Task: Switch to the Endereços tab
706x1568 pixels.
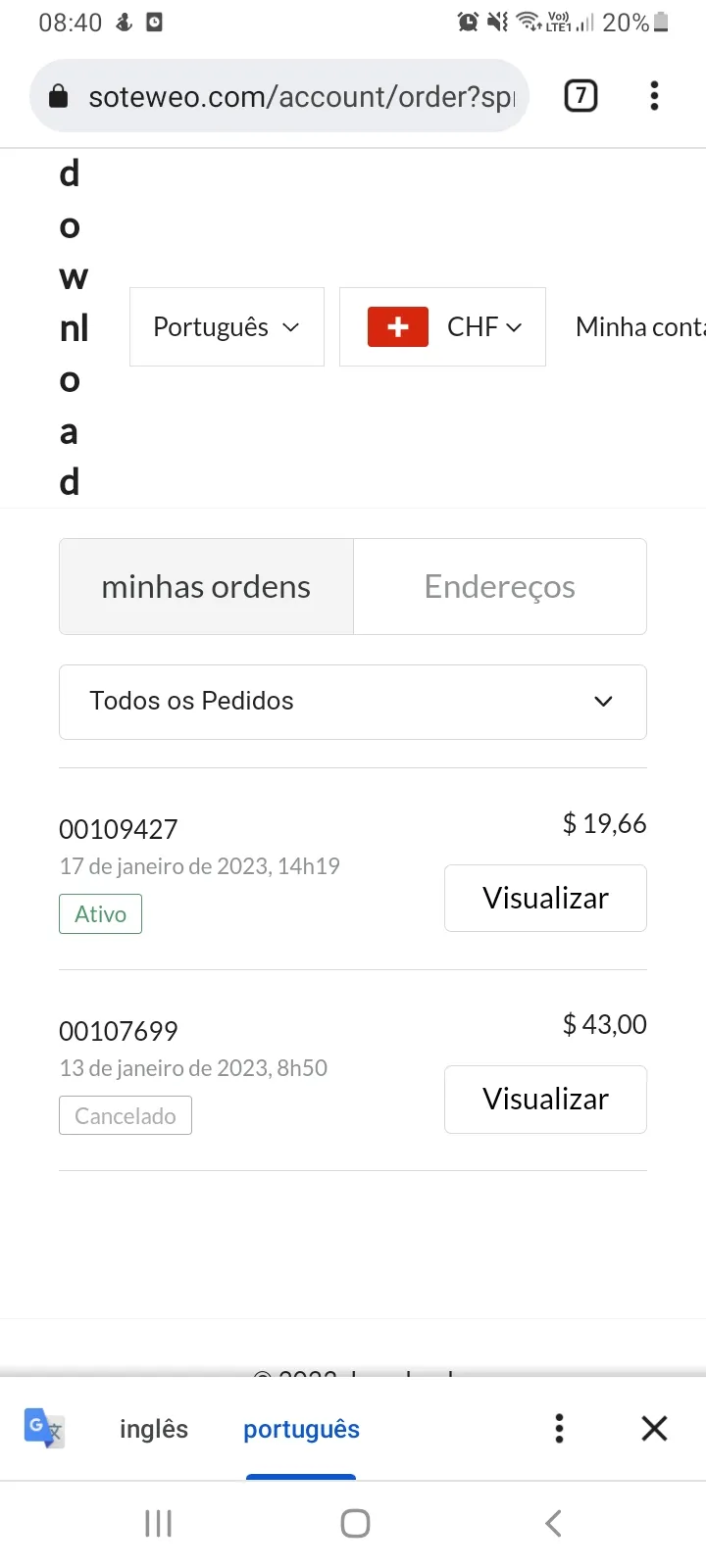Action: click(500, 586)
